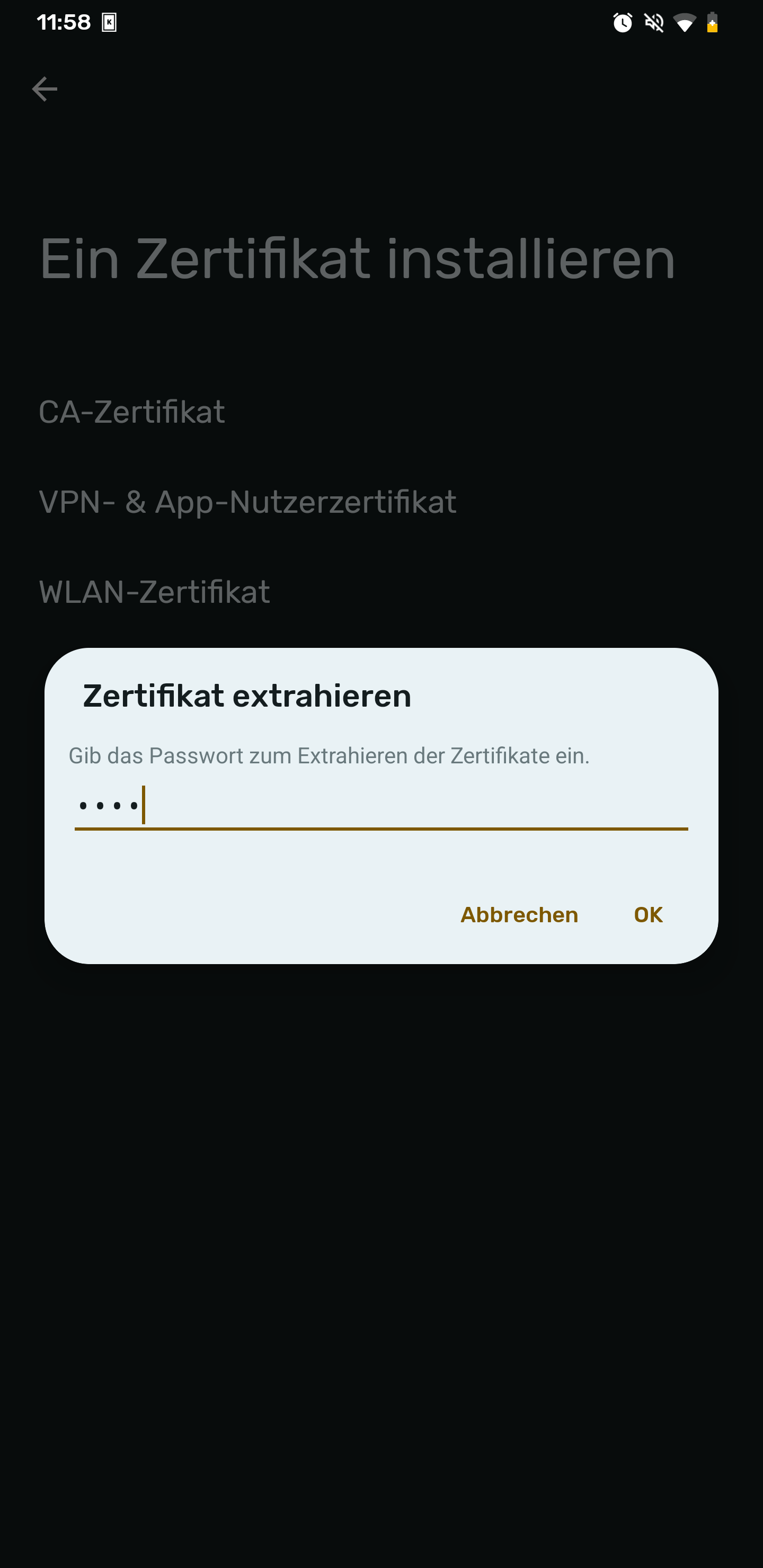Viewport: 763px width, 1568px height.
Task: Tap the heading Ein Zertifikat installieren
Action: [x=356, y=258]
